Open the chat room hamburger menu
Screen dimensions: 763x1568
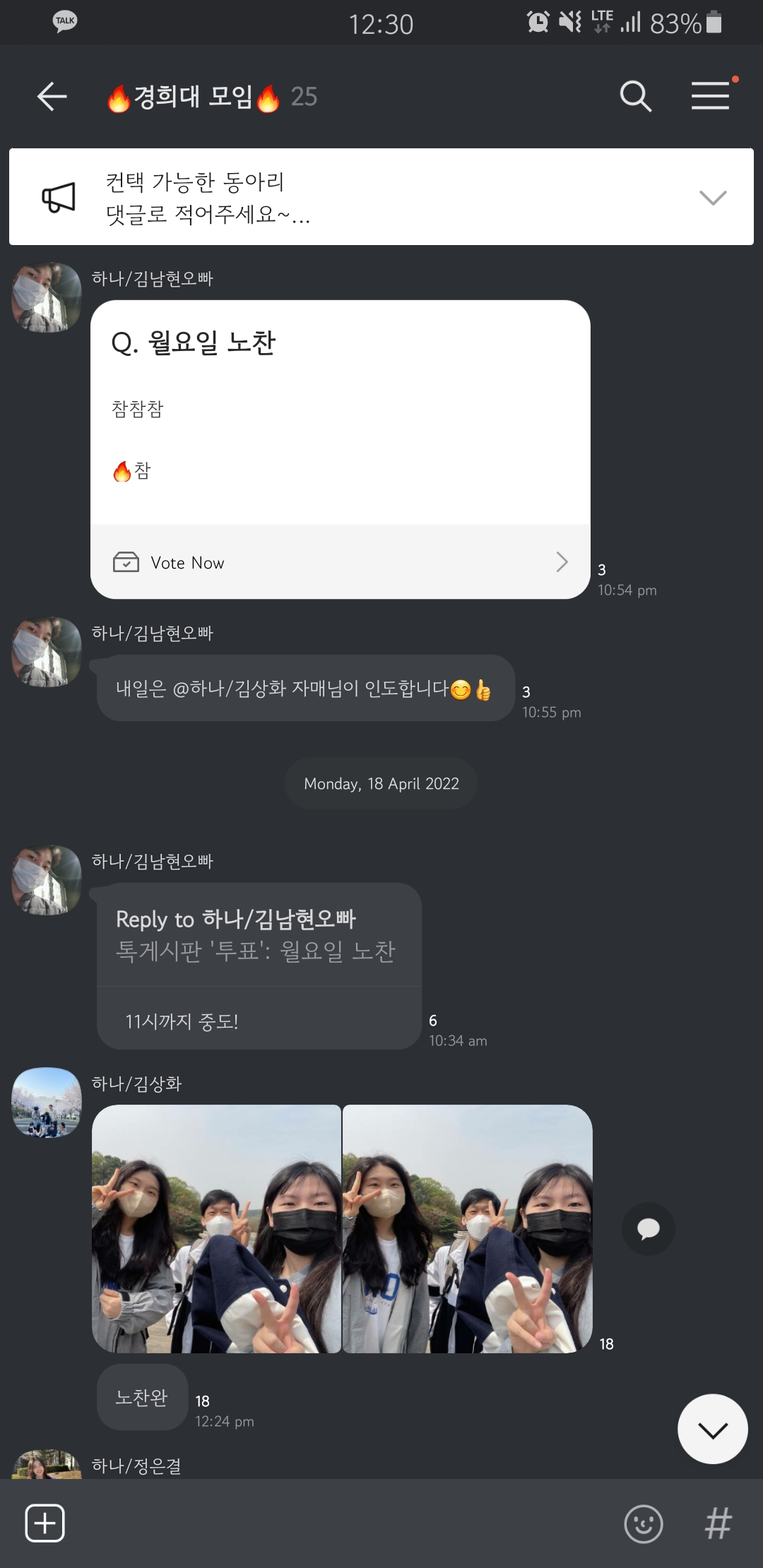[x=711, y=96]
